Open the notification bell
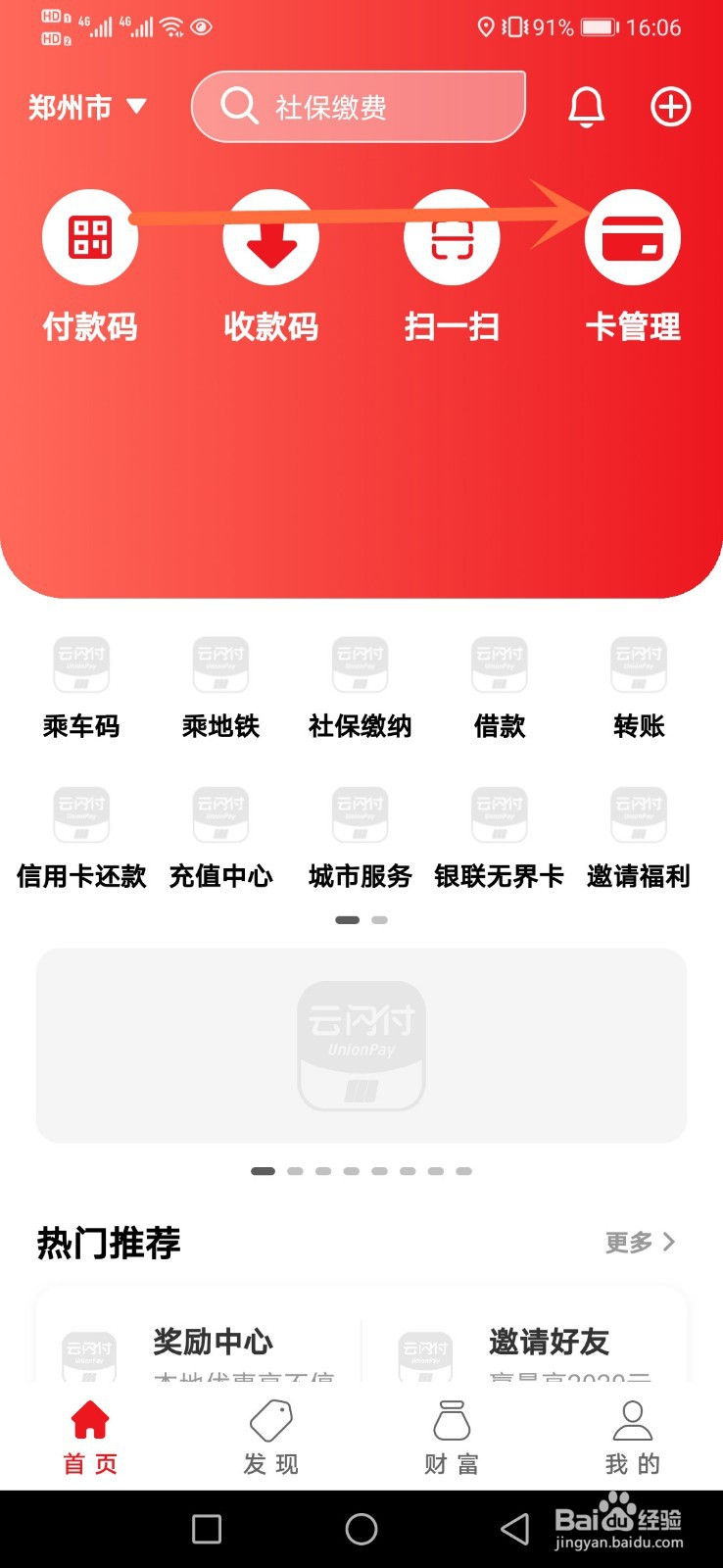The width and height of the screenshot is (723, 1568). (x=586, y=107)
